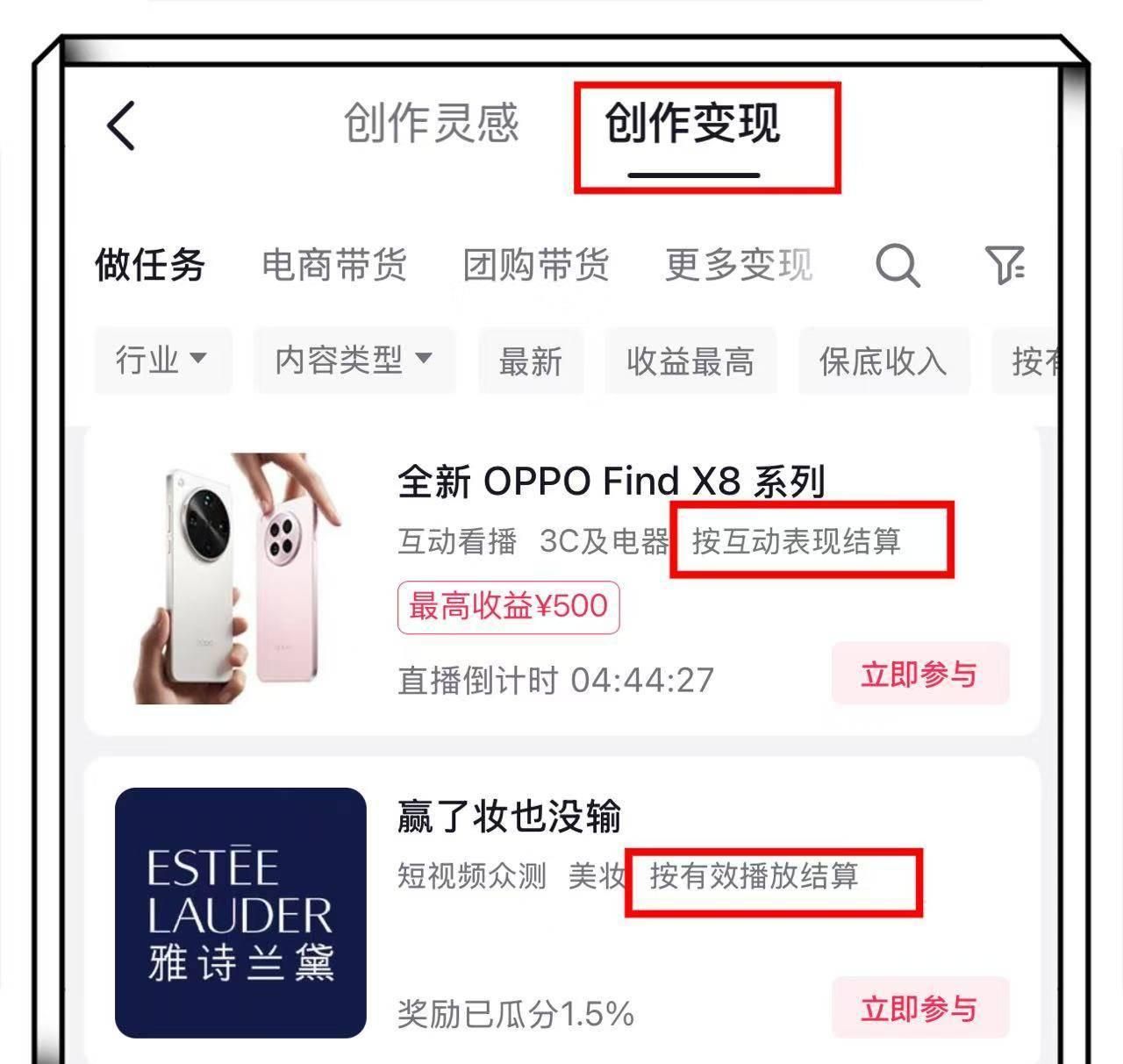Expand the 行业 dropdown
The image size is (1123, 1064).
(x=162, y=360)
